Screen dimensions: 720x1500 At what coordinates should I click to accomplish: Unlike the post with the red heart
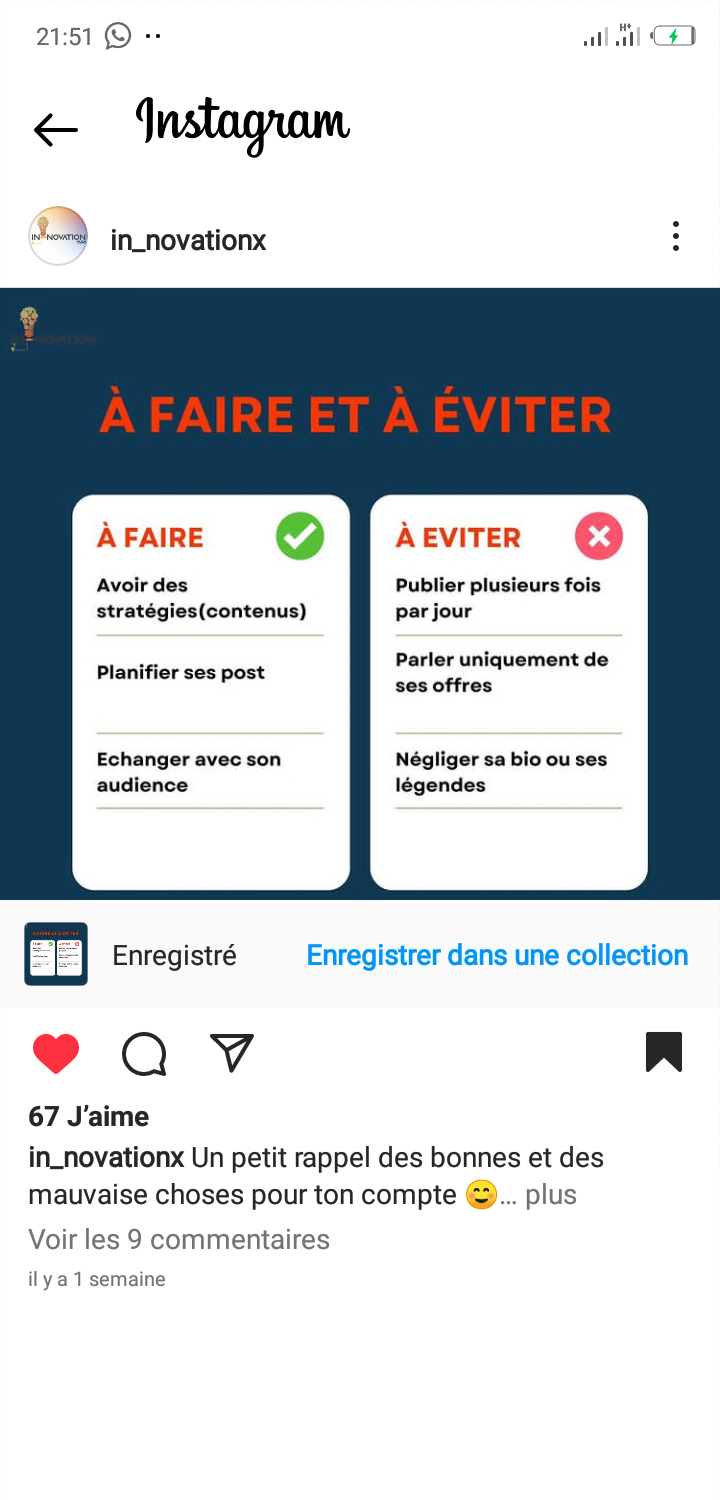point(56,1054)
